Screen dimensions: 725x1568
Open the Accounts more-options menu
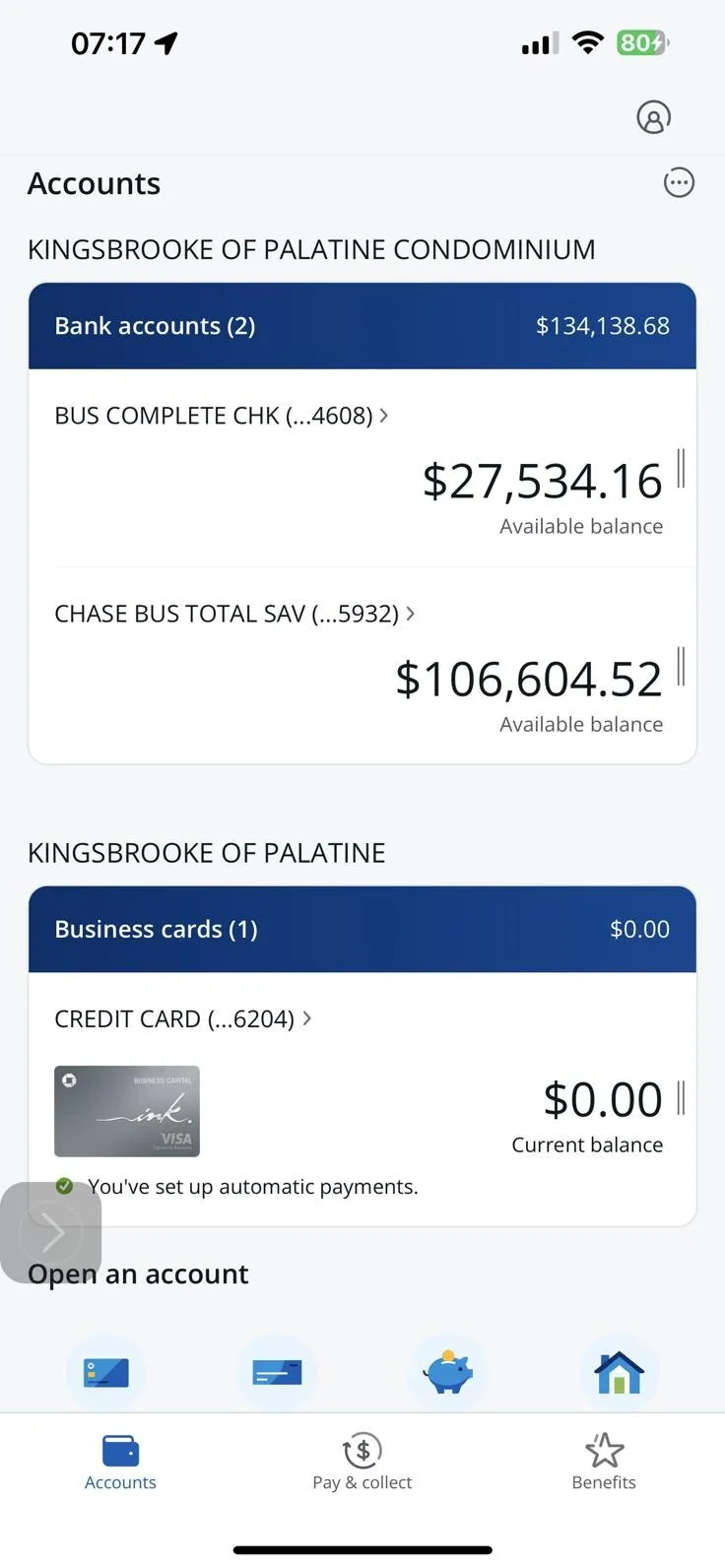(679, 182)
